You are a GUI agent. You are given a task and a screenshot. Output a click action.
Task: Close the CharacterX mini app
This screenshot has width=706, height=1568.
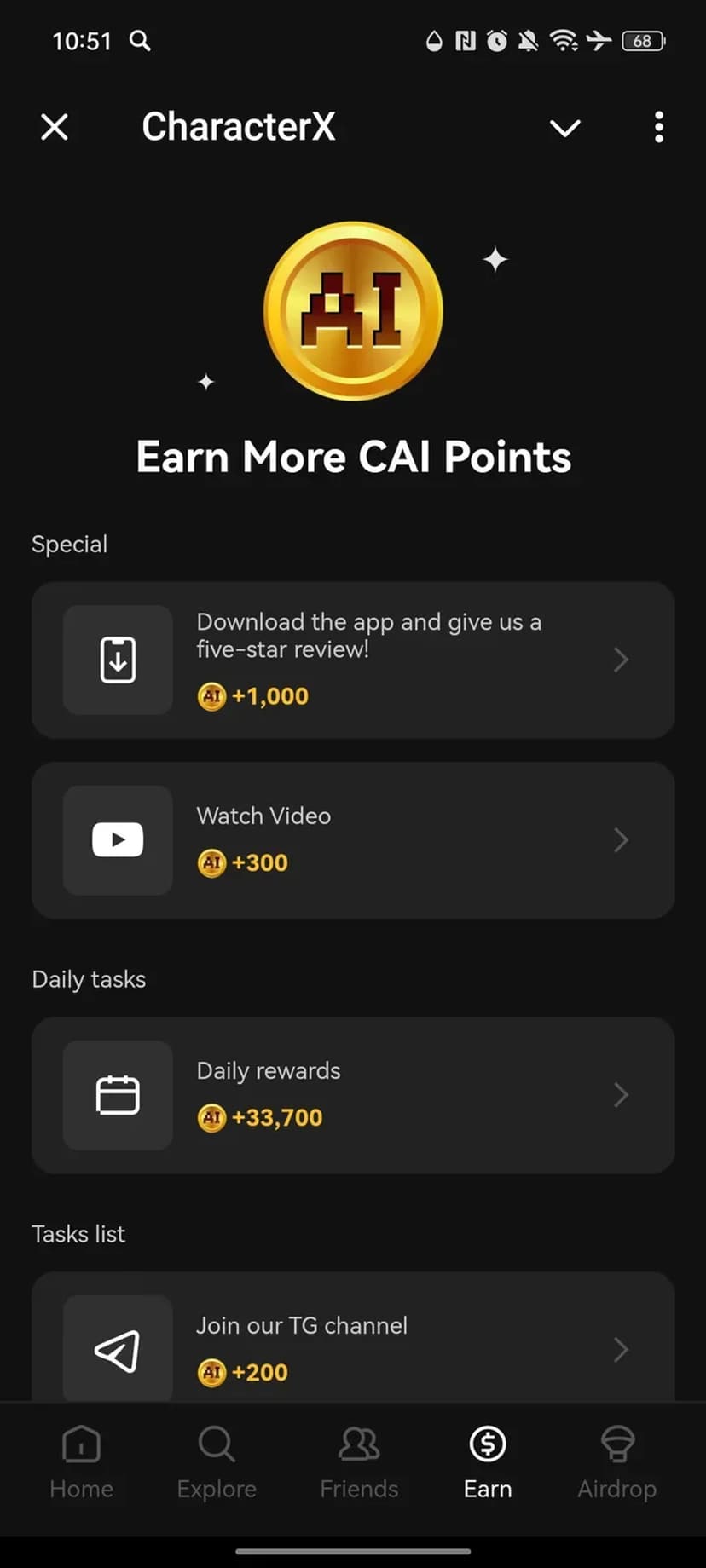pos(55,128)
